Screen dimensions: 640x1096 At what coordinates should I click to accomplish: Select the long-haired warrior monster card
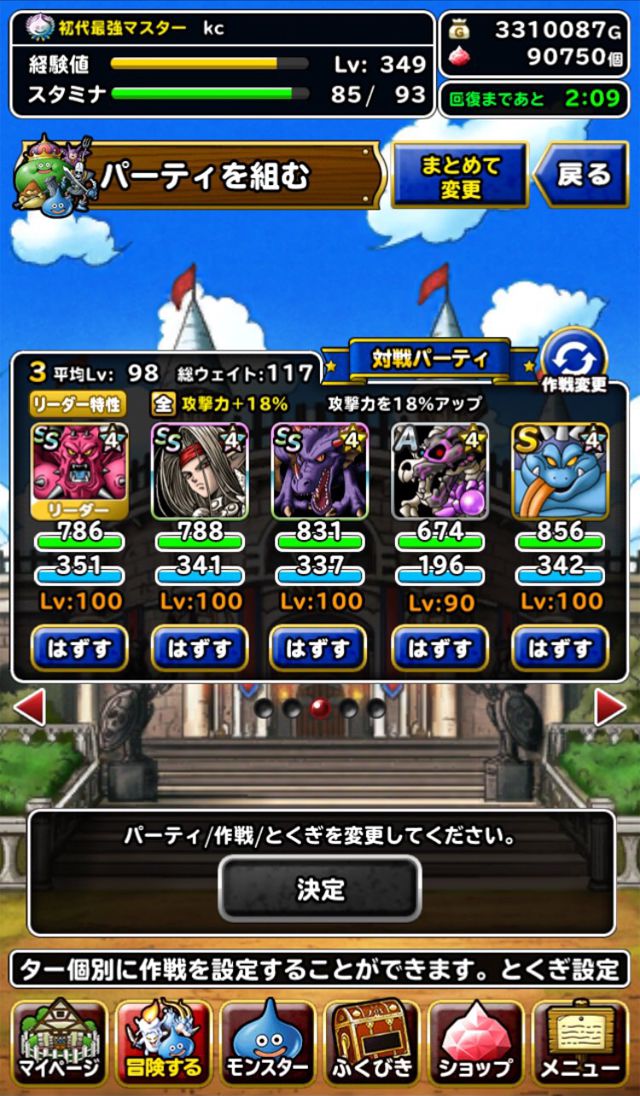(x=200, y=471)
